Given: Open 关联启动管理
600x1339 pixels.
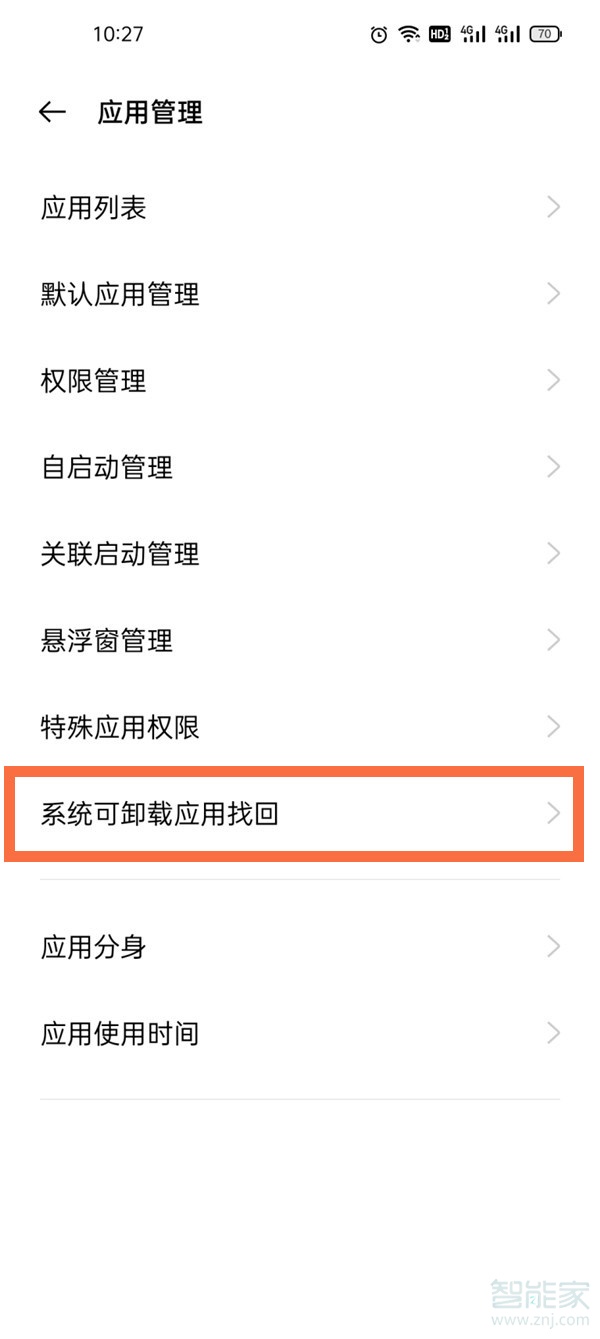Looking at the screenshot, I should click(x=299, y=554).
